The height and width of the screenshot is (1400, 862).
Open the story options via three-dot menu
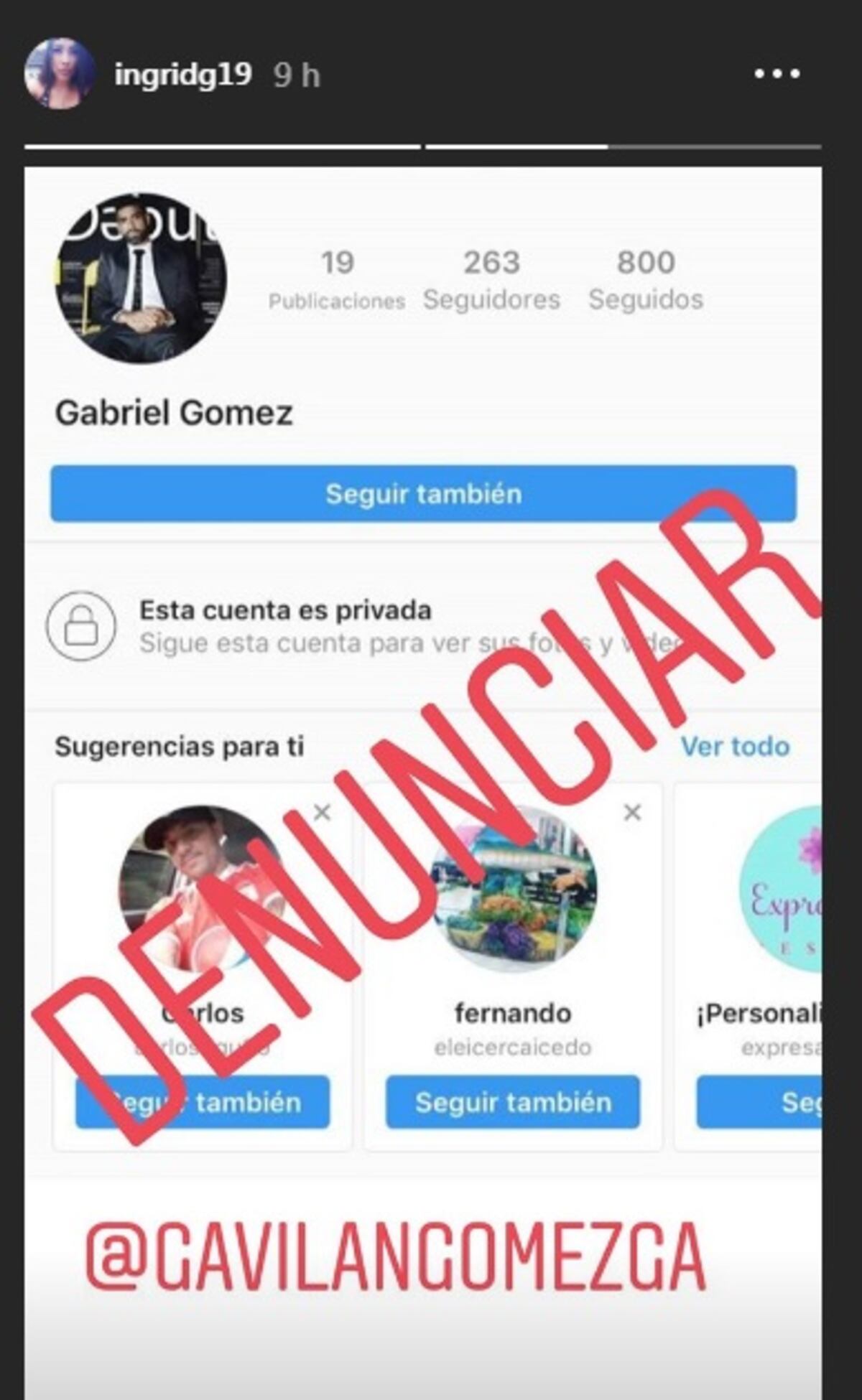776,72
